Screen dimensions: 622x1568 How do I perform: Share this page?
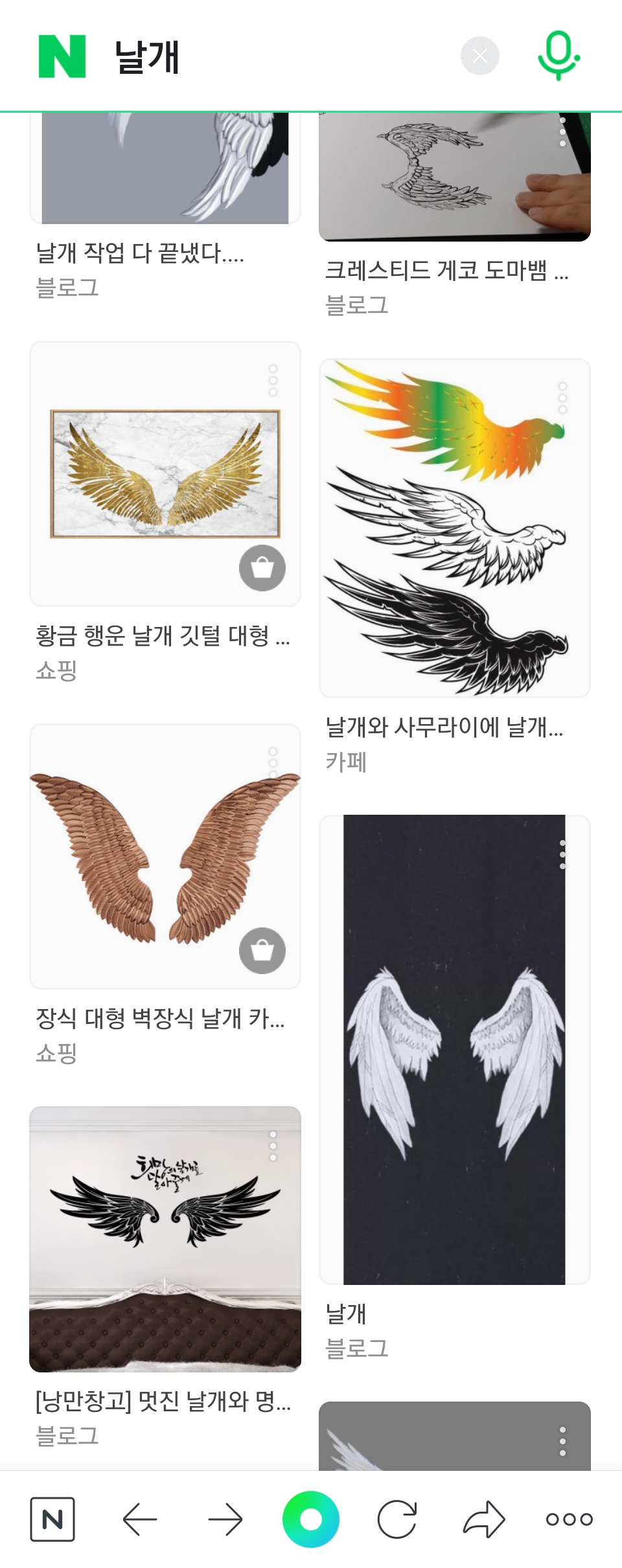click(x=483, y=1519)
